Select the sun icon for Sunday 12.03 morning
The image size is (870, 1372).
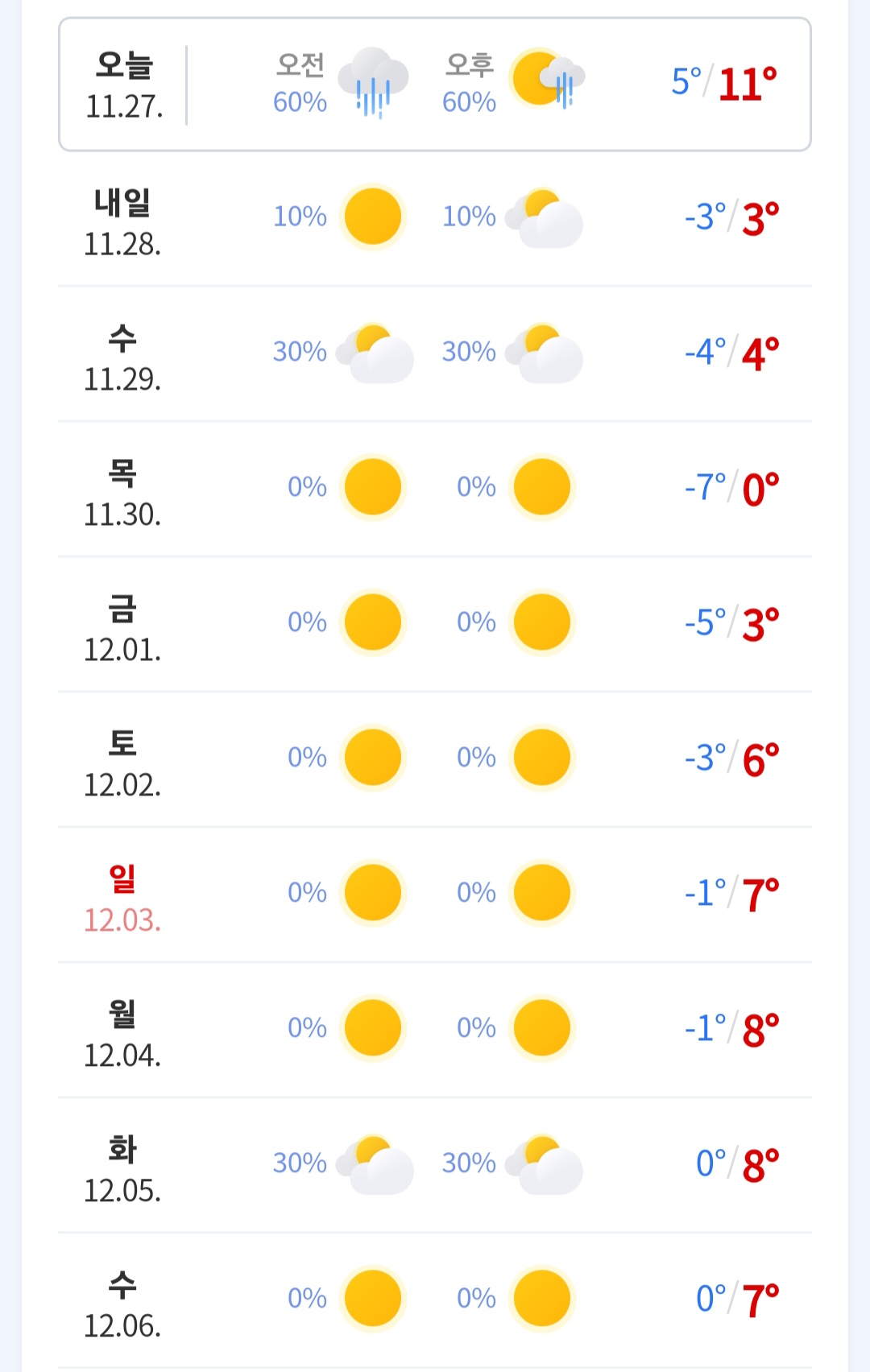(372, 893)
